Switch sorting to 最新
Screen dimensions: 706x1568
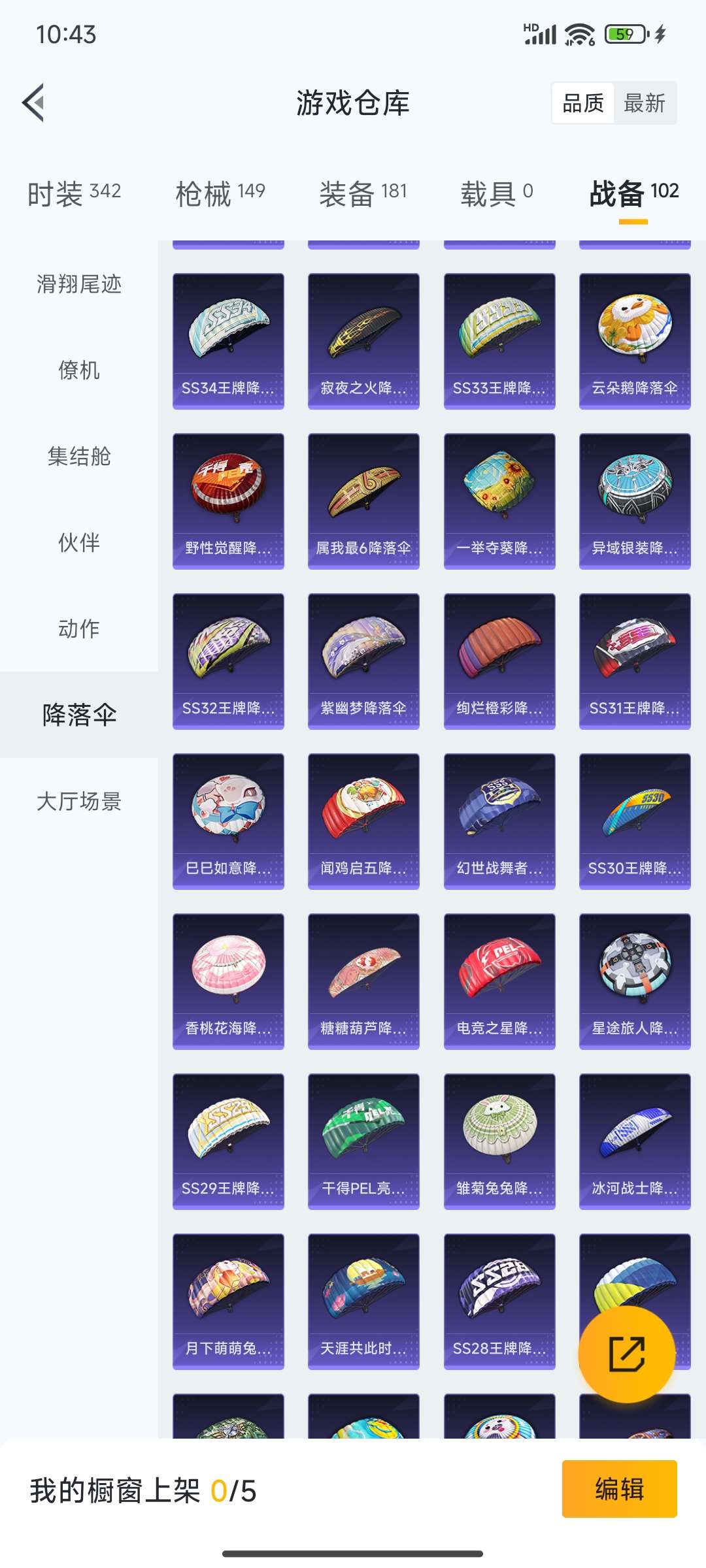[x=645, y=103]
